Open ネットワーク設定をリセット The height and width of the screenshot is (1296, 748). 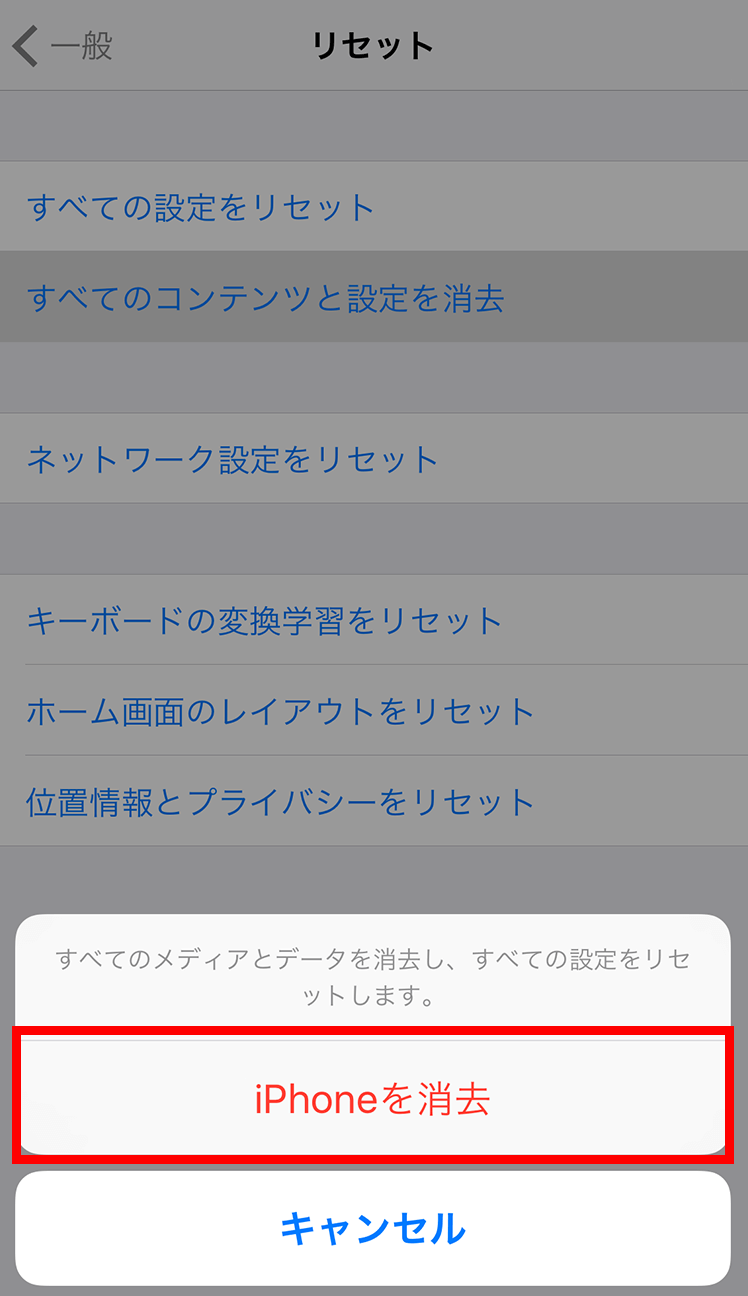coord(374,458)
